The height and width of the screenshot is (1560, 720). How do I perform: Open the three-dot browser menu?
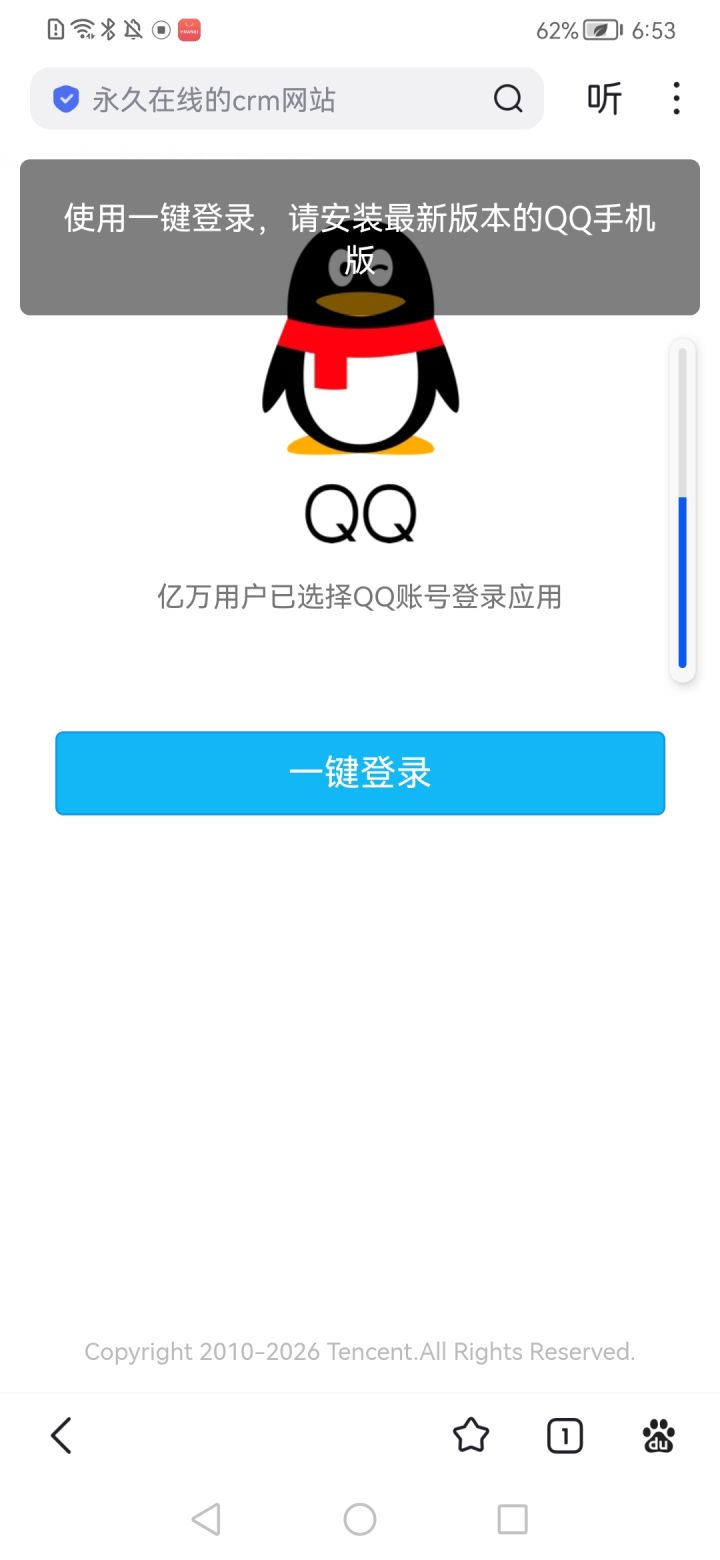(x=677, y=99)
